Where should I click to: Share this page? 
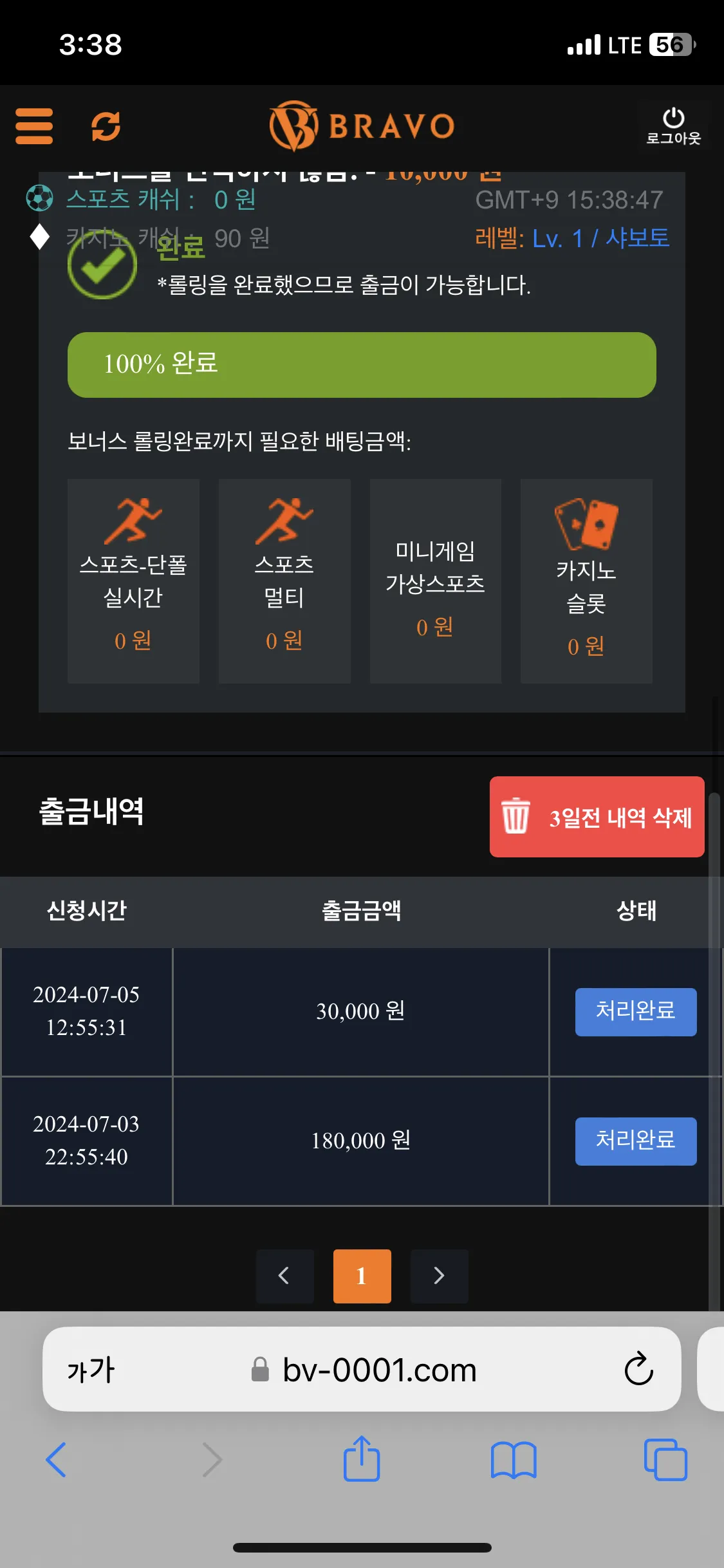point(362,1460)
